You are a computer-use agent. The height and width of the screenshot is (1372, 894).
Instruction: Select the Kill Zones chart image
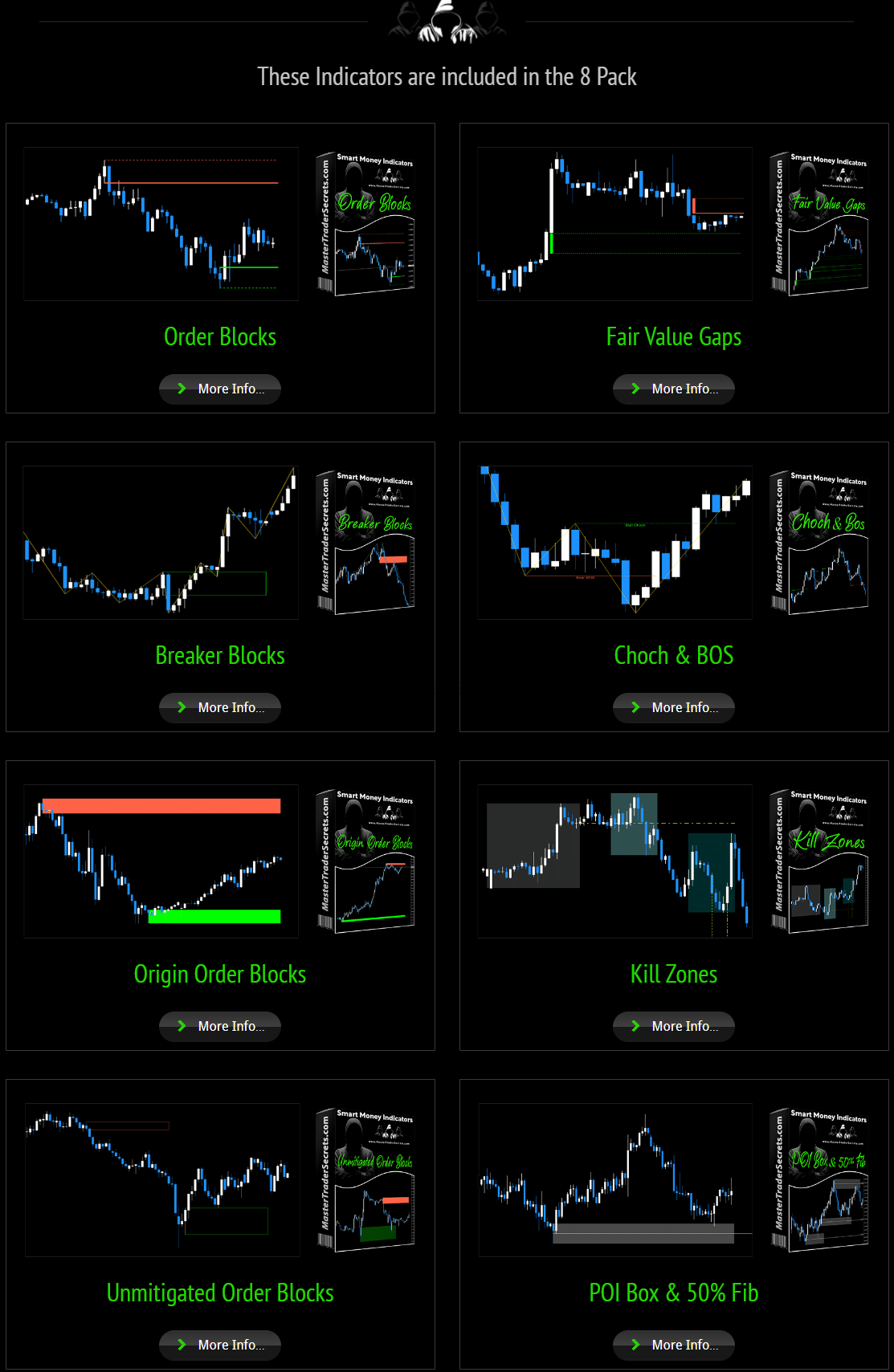pyautogui.click(x=614, y=861)
